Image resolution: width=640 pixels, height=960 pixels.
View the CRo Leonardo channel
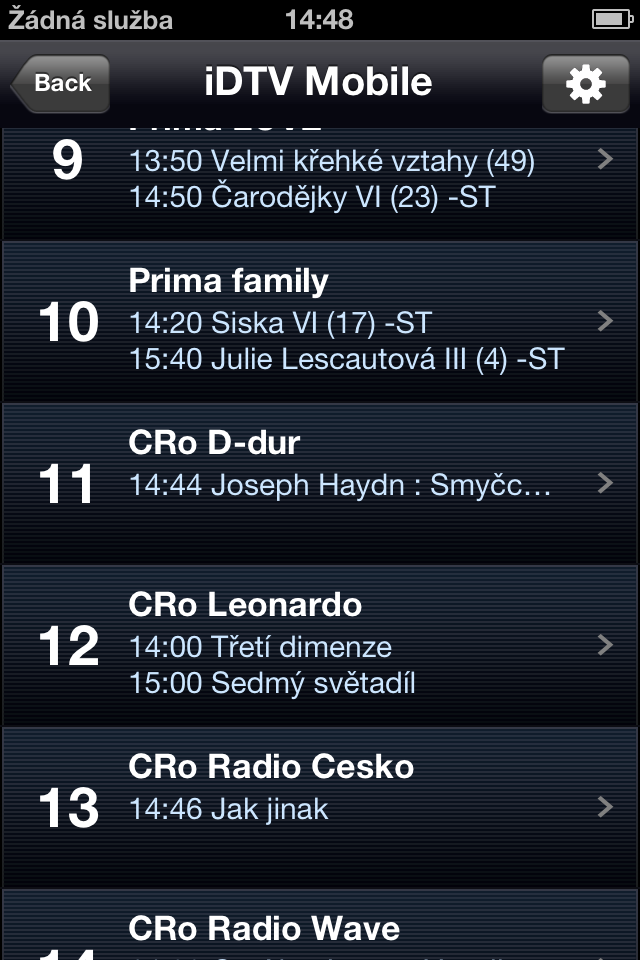click(x=320, y=645)
